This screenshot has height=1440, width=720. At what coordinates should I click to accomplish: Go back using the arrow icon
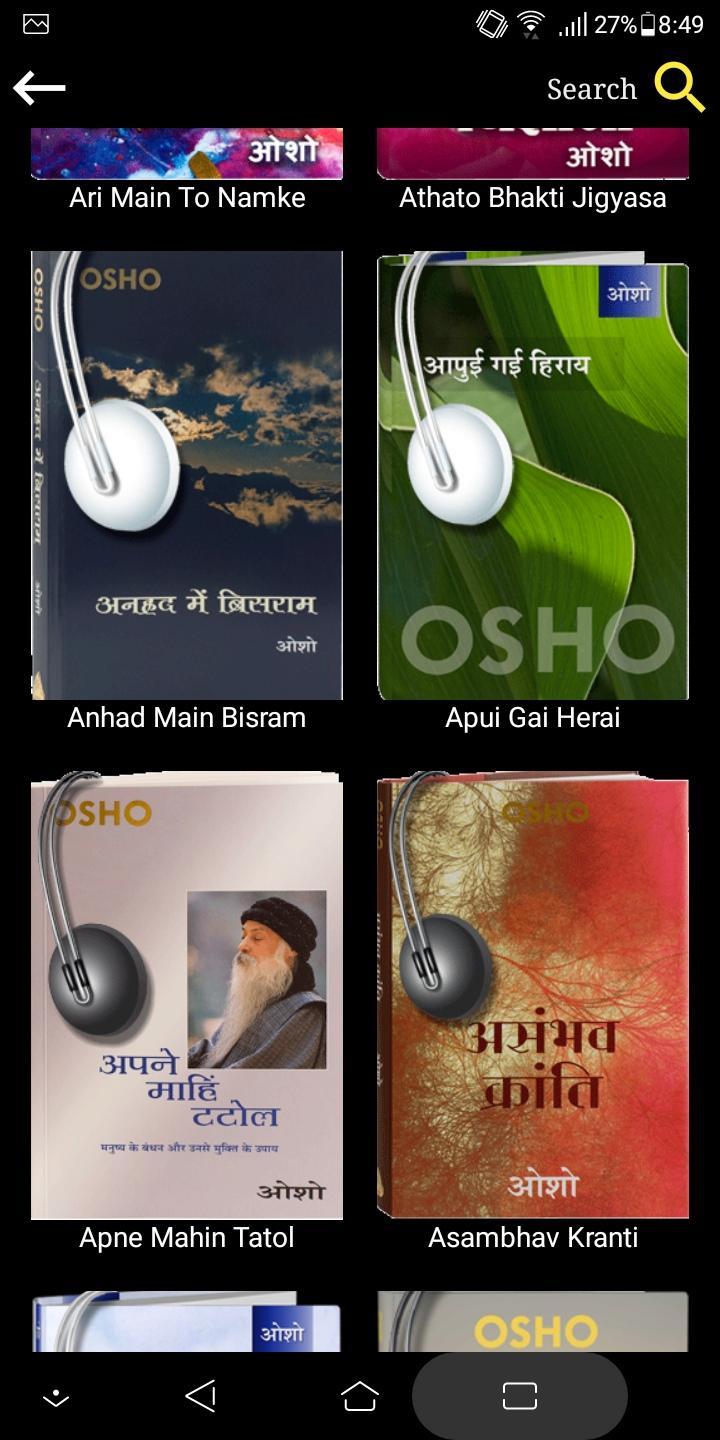tap(39, 88)
